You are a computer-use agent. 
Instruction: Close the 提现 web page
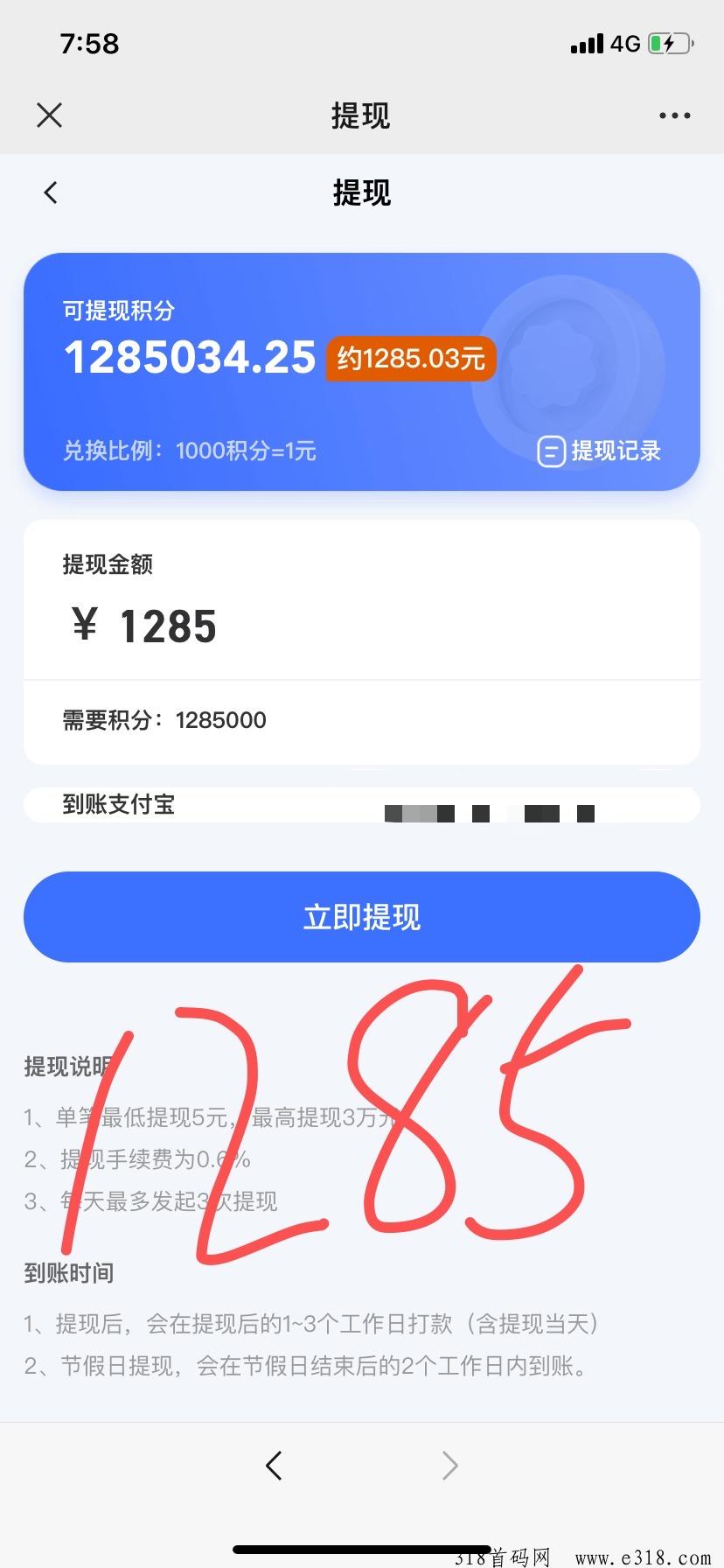tap(50, 115)
